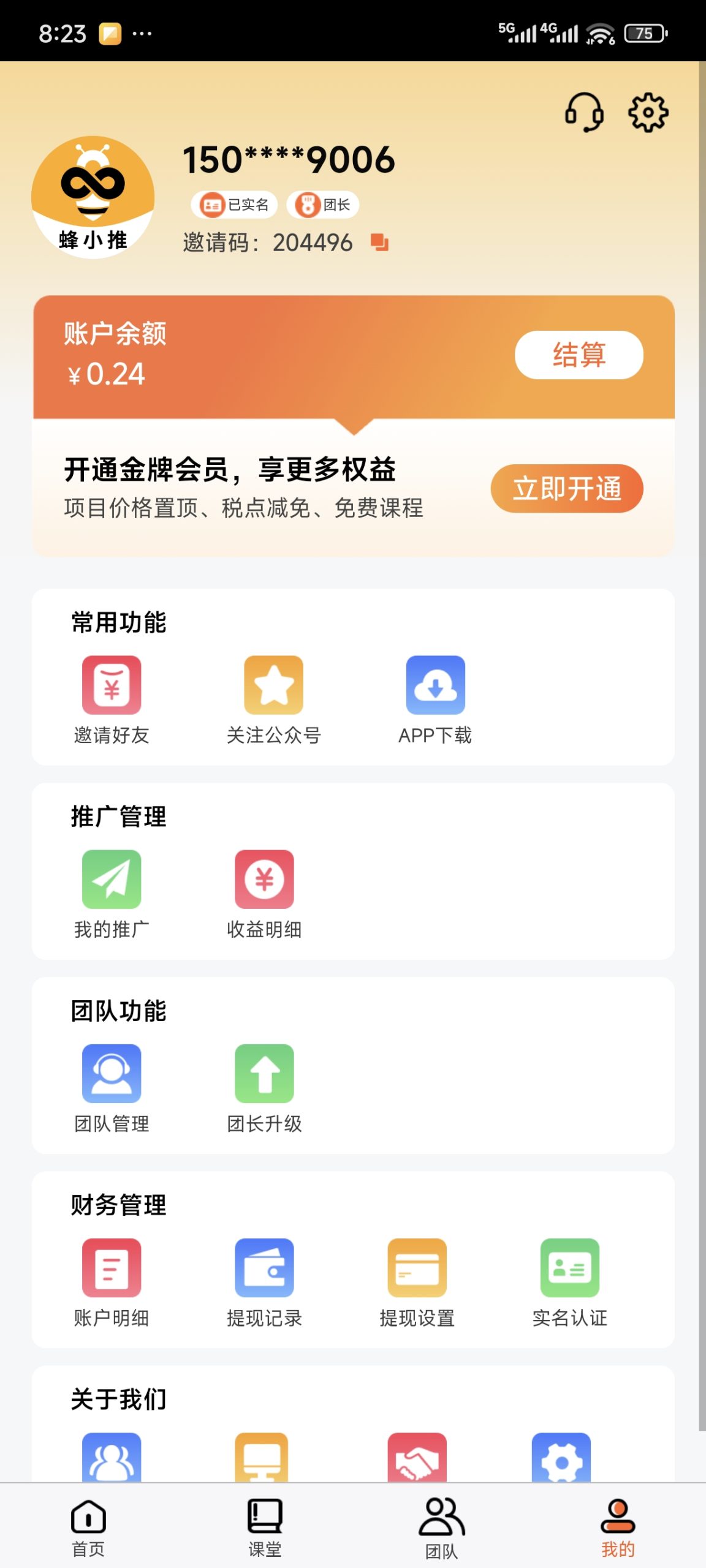
Task: Tap 立即开通 to activate gold membership
Action: pyautogui.click(x=566, y=489)
